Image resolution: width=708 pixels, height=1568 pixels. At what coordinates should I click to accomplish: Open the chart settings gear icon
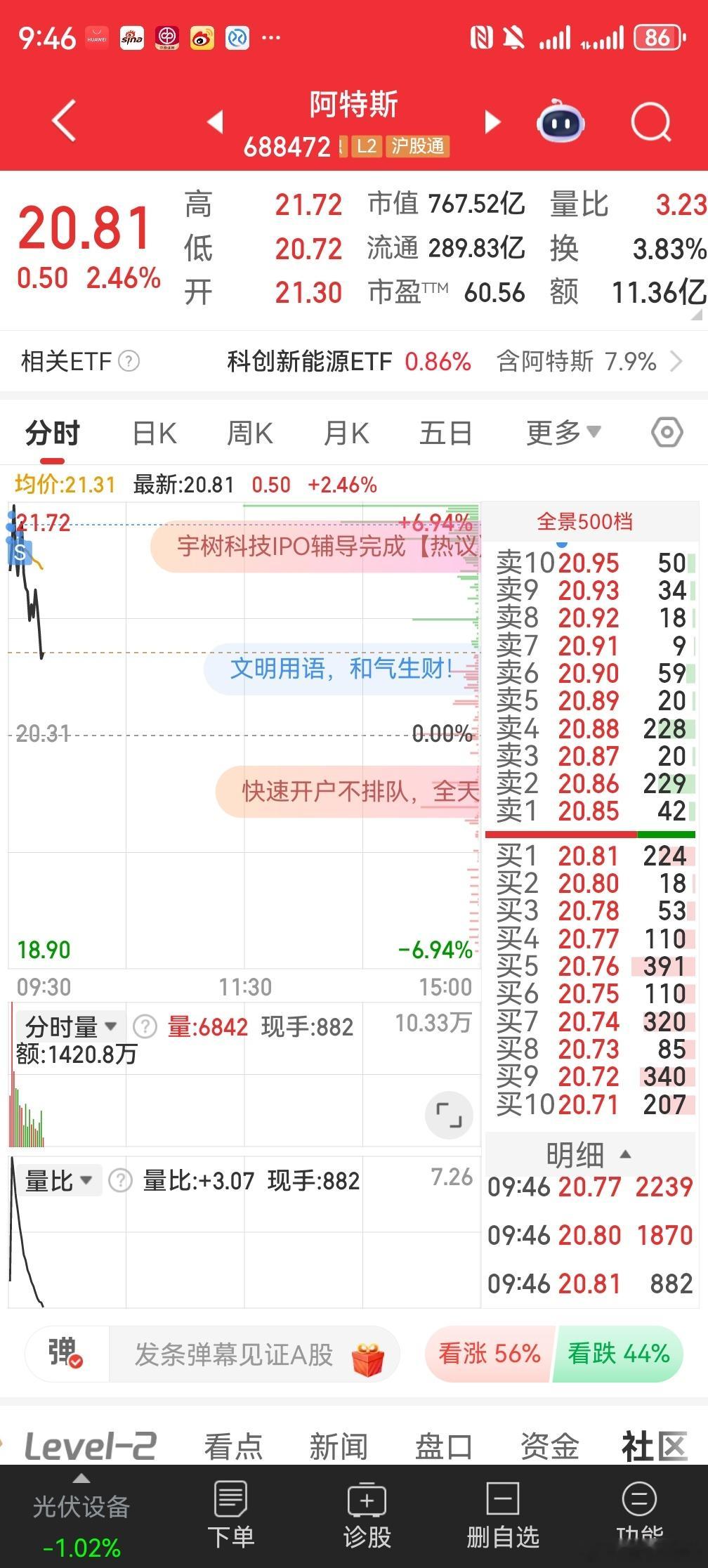666,433
